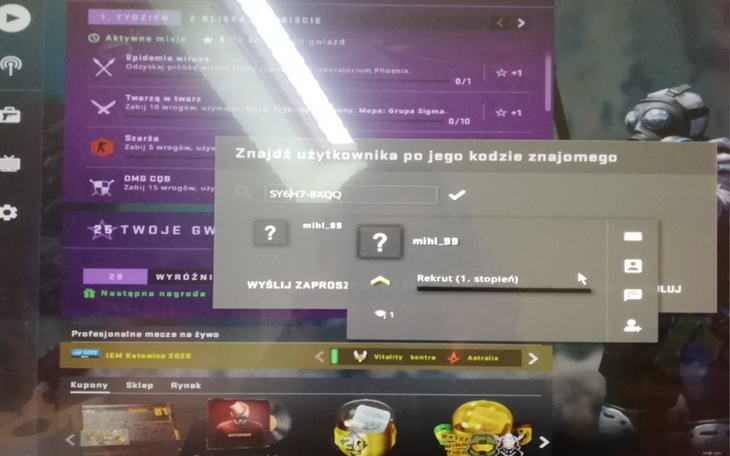Screen dimensions: 730x456
Task: Open the broadcast antenna icon
Action: pos(11,68)
